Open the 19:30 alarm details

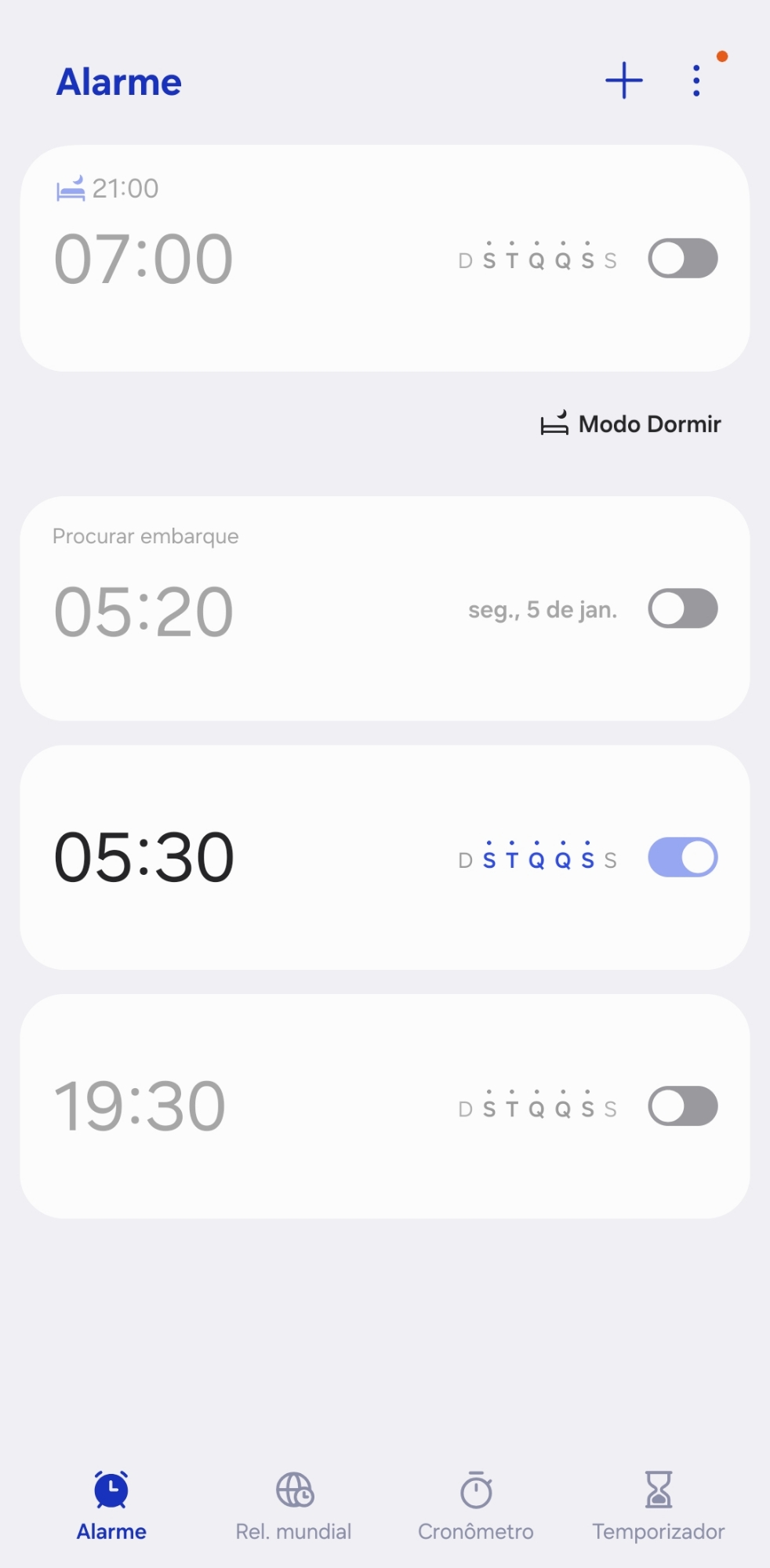tap(235, 1106)
